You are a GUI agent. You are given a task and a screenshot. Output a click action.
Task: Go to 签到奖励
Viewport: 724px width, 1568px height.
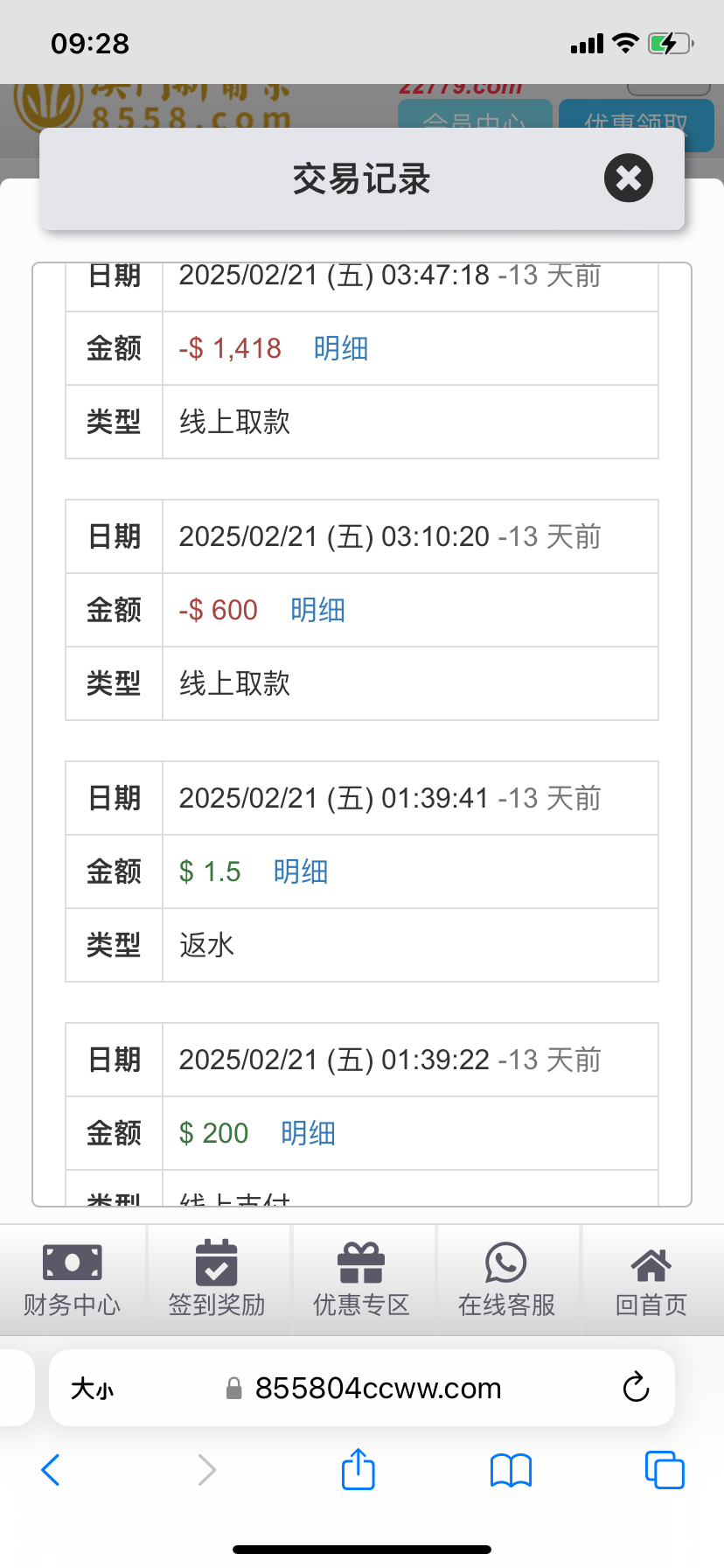click(x=217, y=1279)
